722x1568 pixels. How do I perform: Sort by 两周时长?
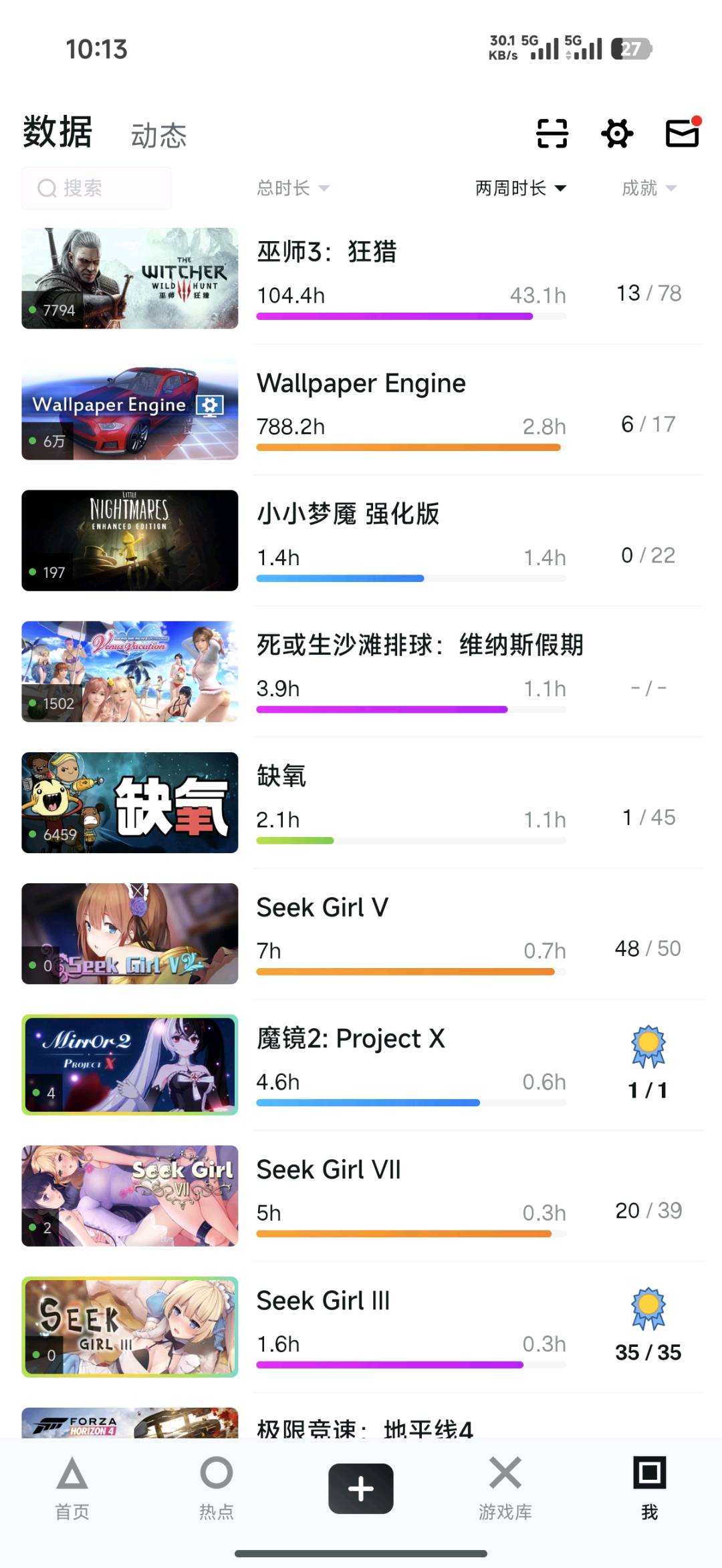521,188
